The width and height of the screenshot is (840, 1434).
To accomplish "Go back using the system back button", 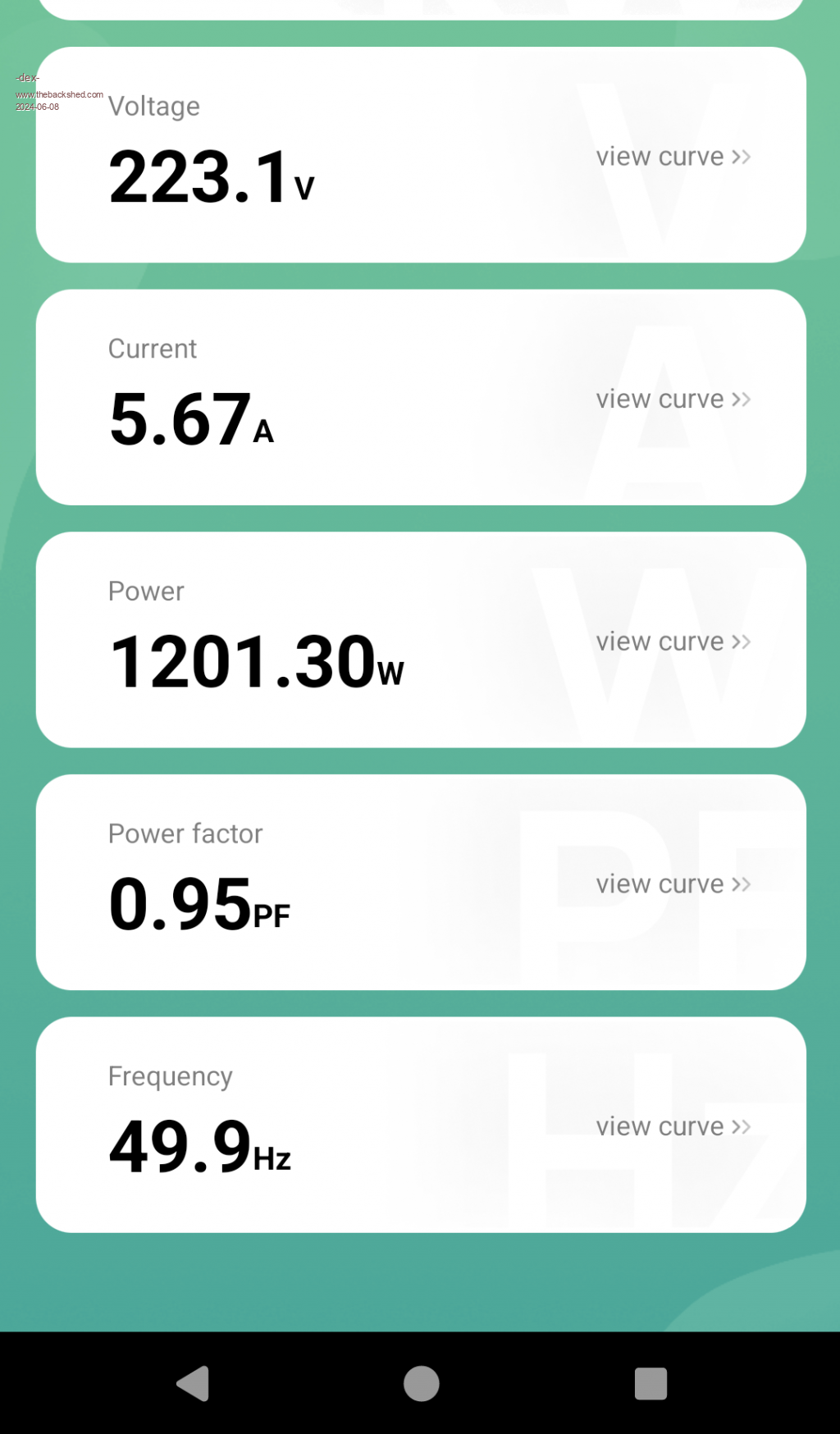I will click(194, 1384).
